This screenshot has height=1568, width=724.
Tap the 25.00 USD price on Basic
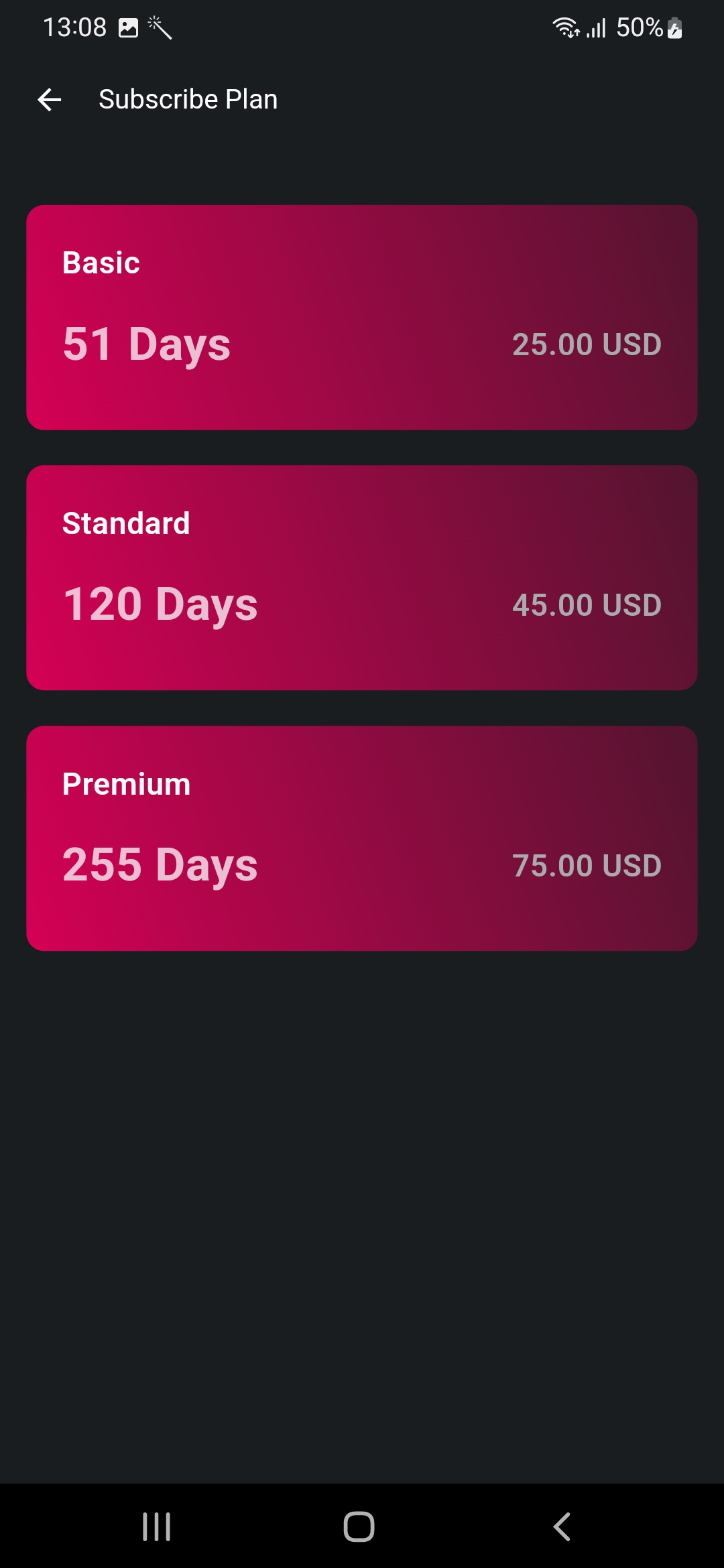click(x=587, y=344)
